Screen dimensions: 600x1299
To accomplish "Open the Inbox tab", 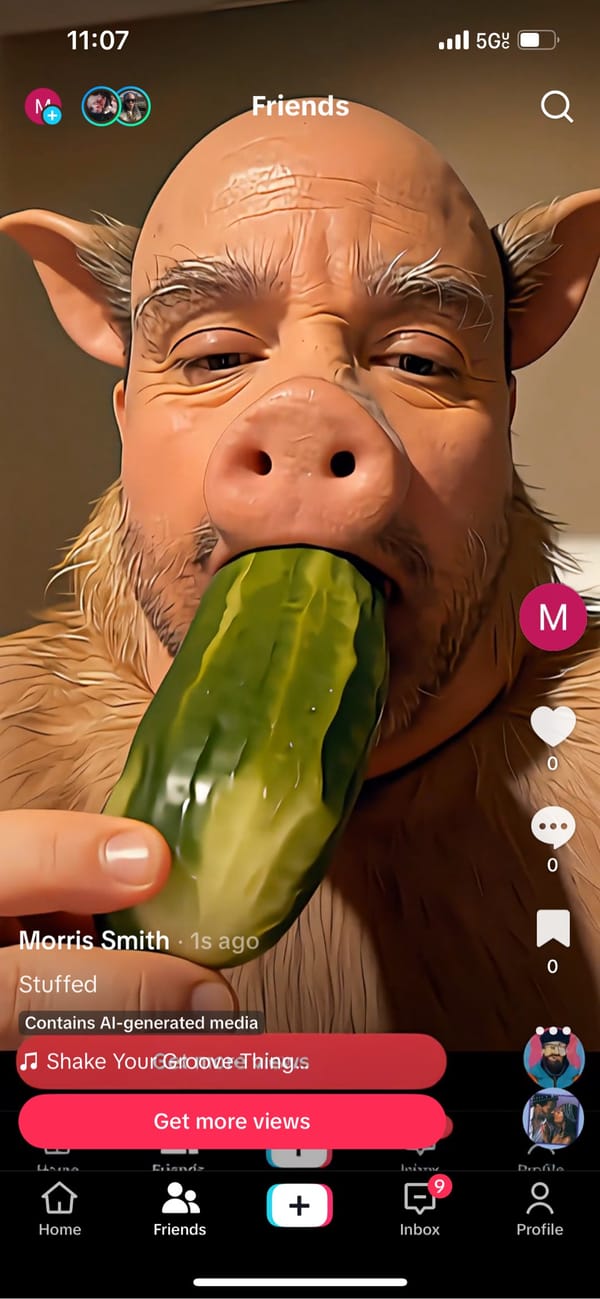I will pos(420,1207).
